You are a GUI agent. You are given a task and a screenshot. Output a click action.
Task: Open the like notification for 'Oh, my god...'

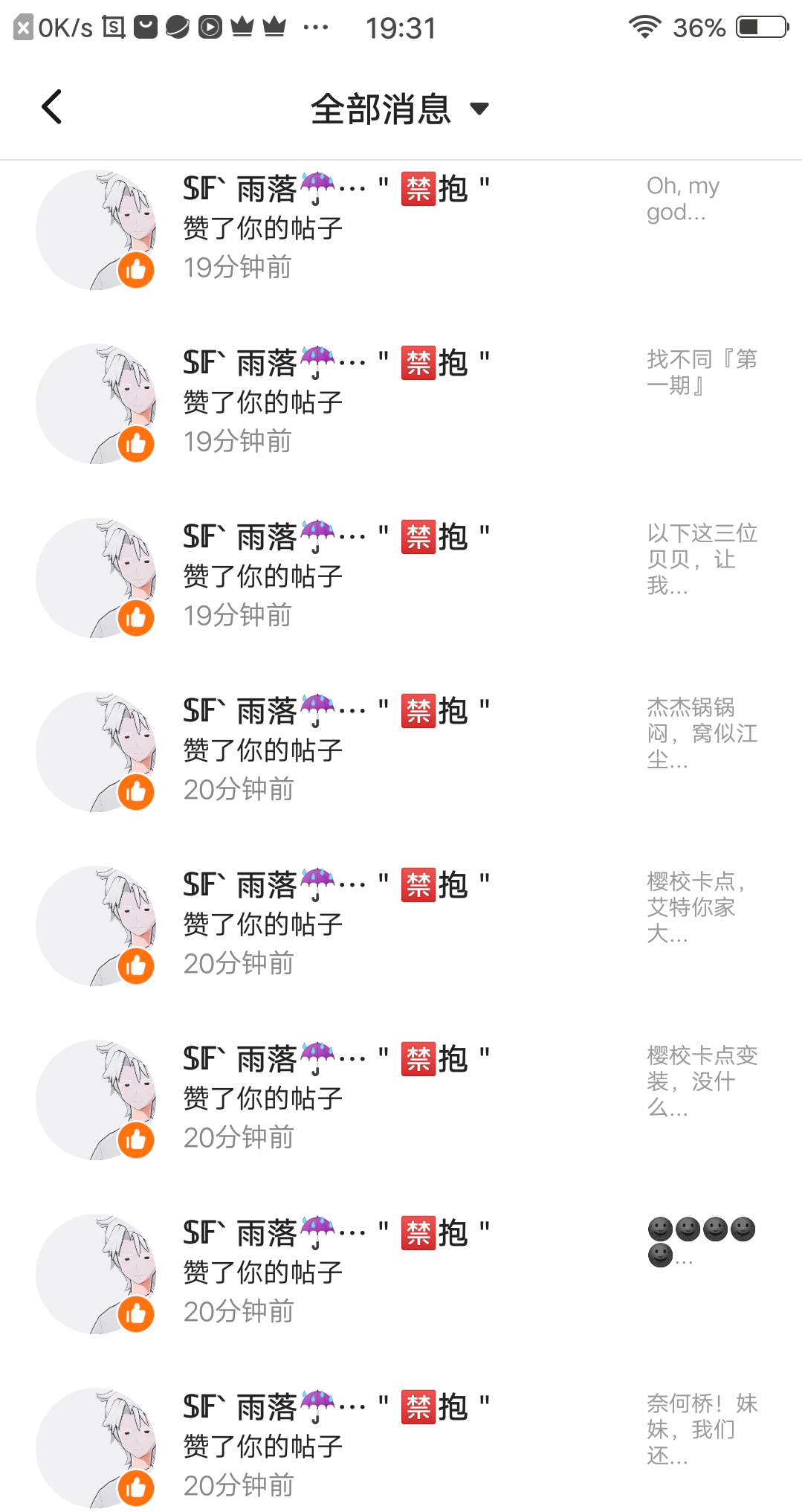coord(401,228)
